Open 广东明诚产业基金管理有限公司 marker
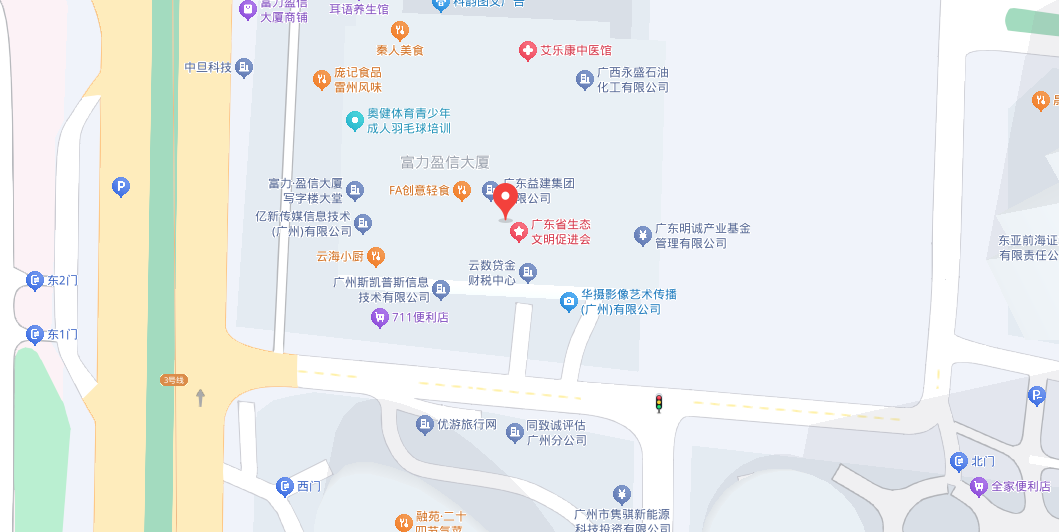The image size is (1059, 532). (x=642, y=236)
